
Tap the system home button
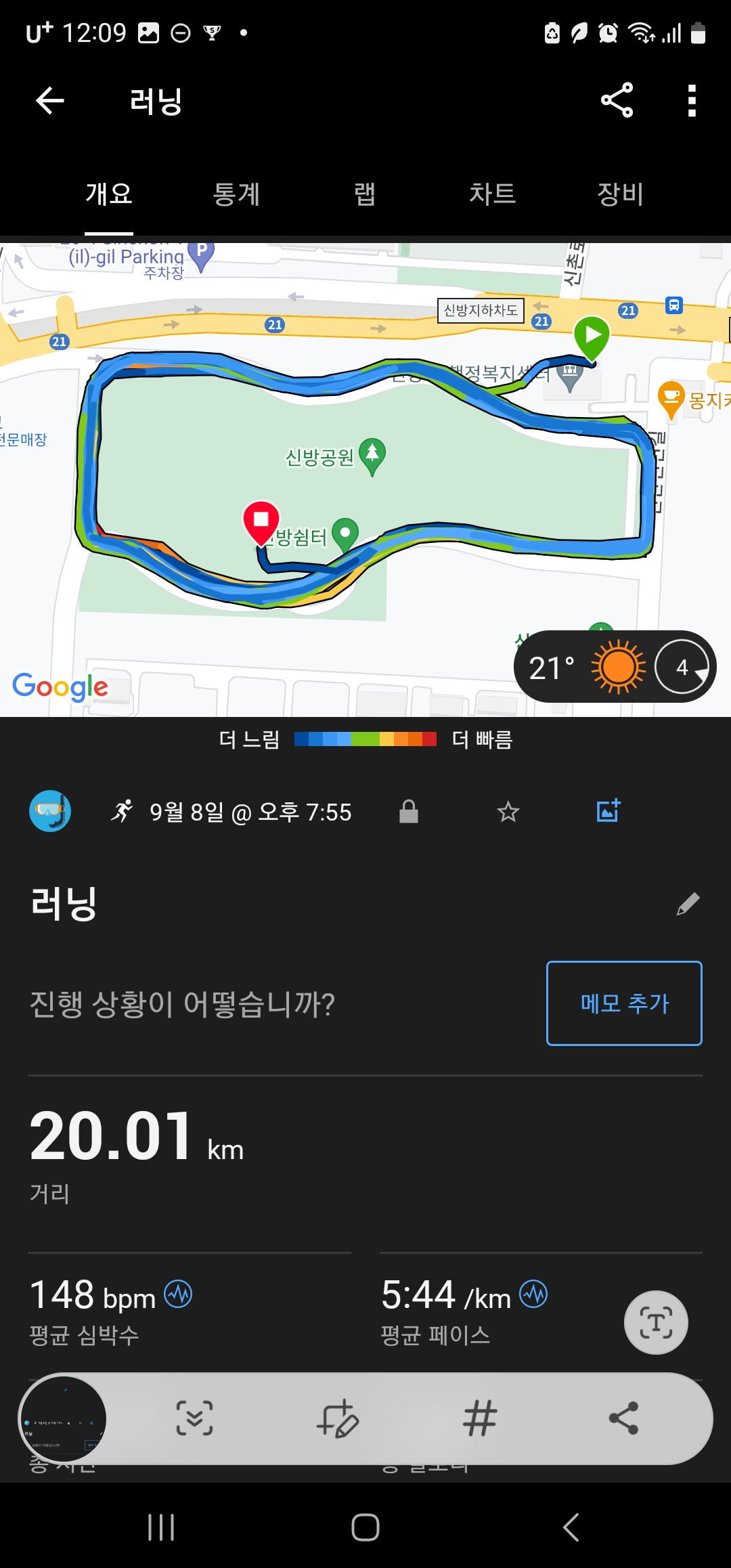[x=365, y=1527]
